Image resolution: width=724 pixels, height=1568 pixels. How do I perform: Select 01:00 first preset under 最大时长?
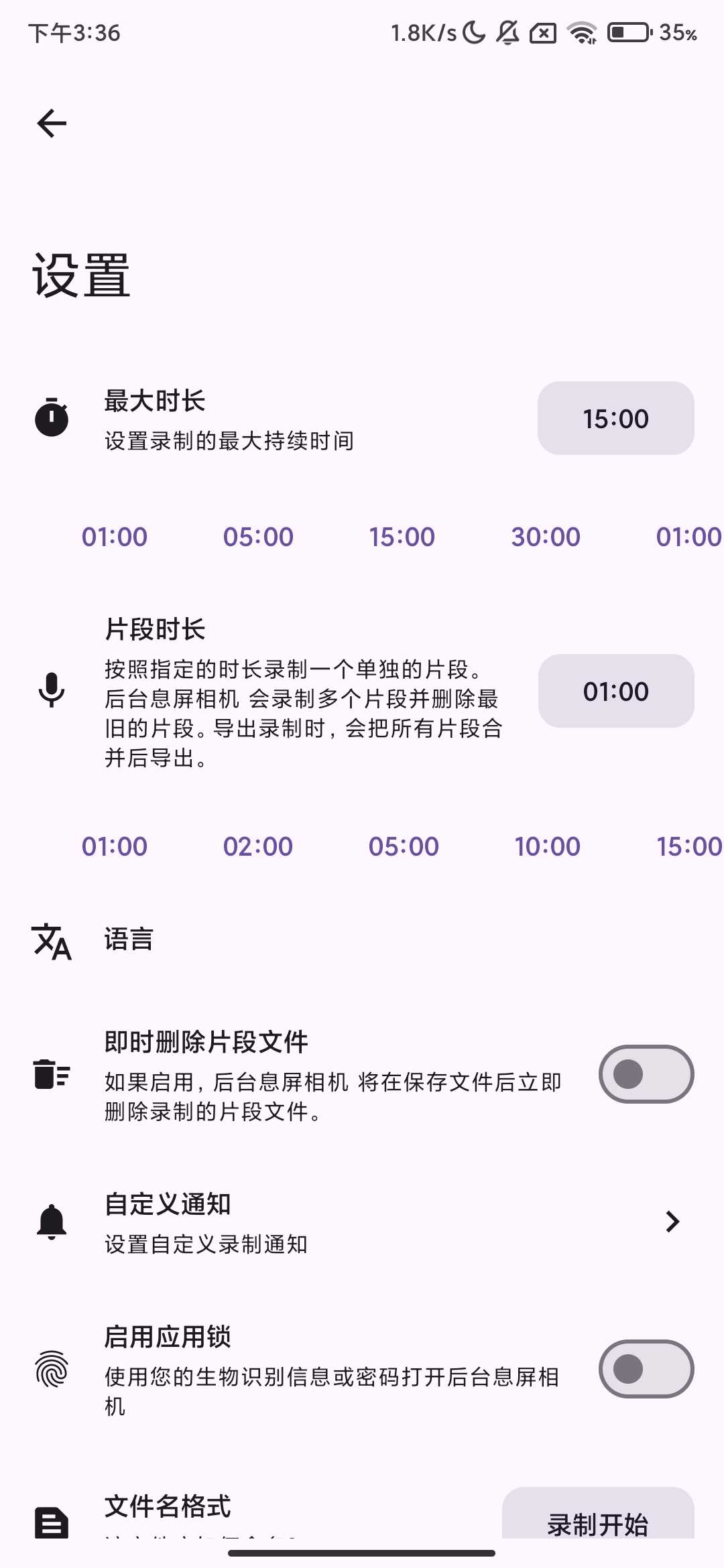pos(115,537)
